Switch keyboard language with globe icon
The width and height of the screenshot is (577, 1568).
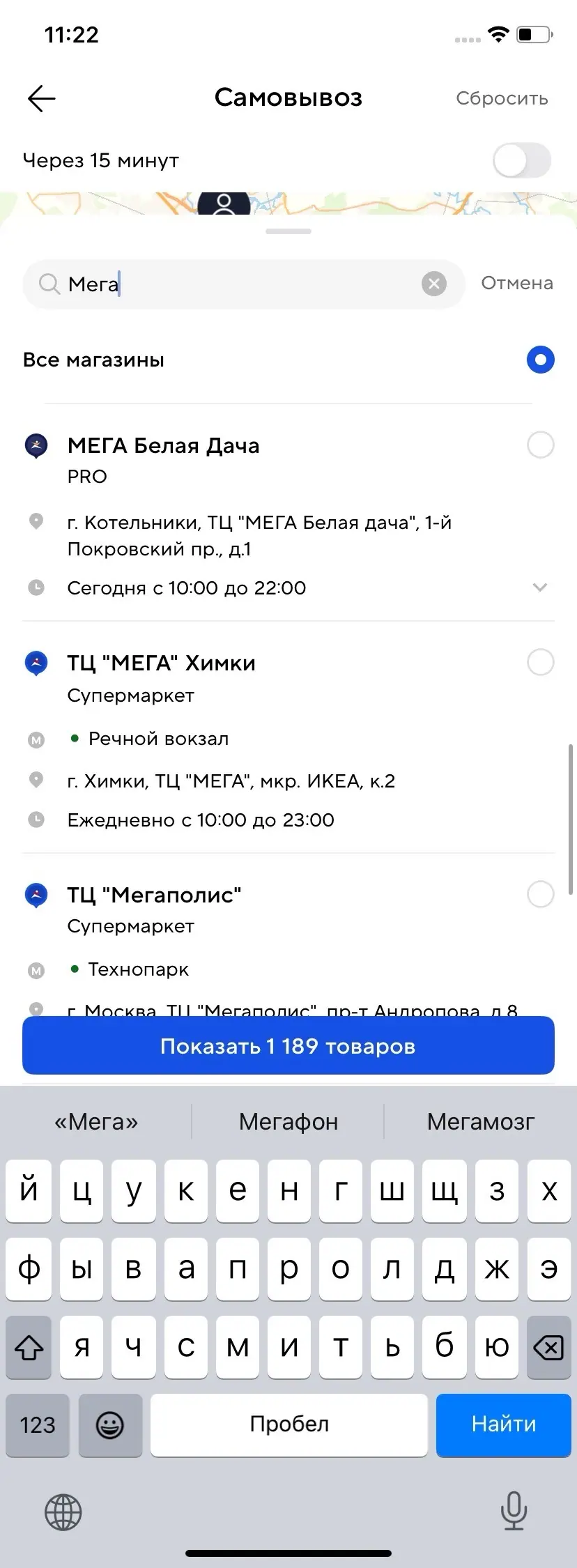[x=63, y=1512]
